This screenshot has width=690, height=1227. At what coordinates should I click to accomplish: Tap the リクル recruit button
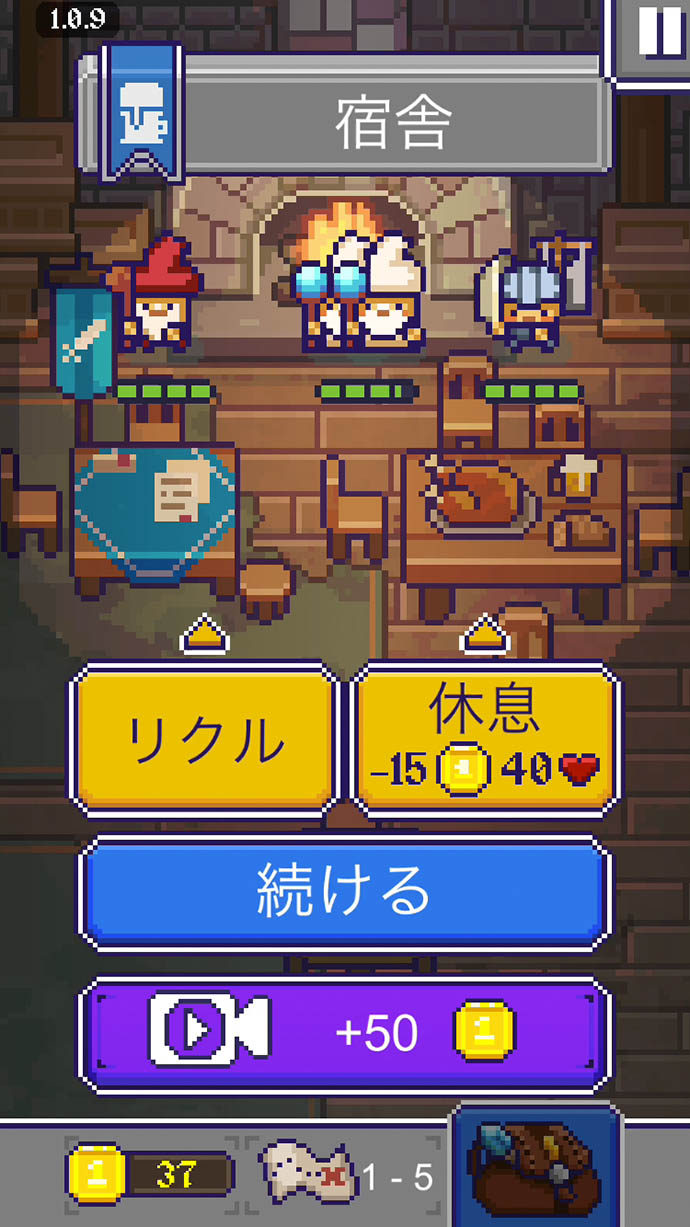pyautogui.click(x=204, y=738)
